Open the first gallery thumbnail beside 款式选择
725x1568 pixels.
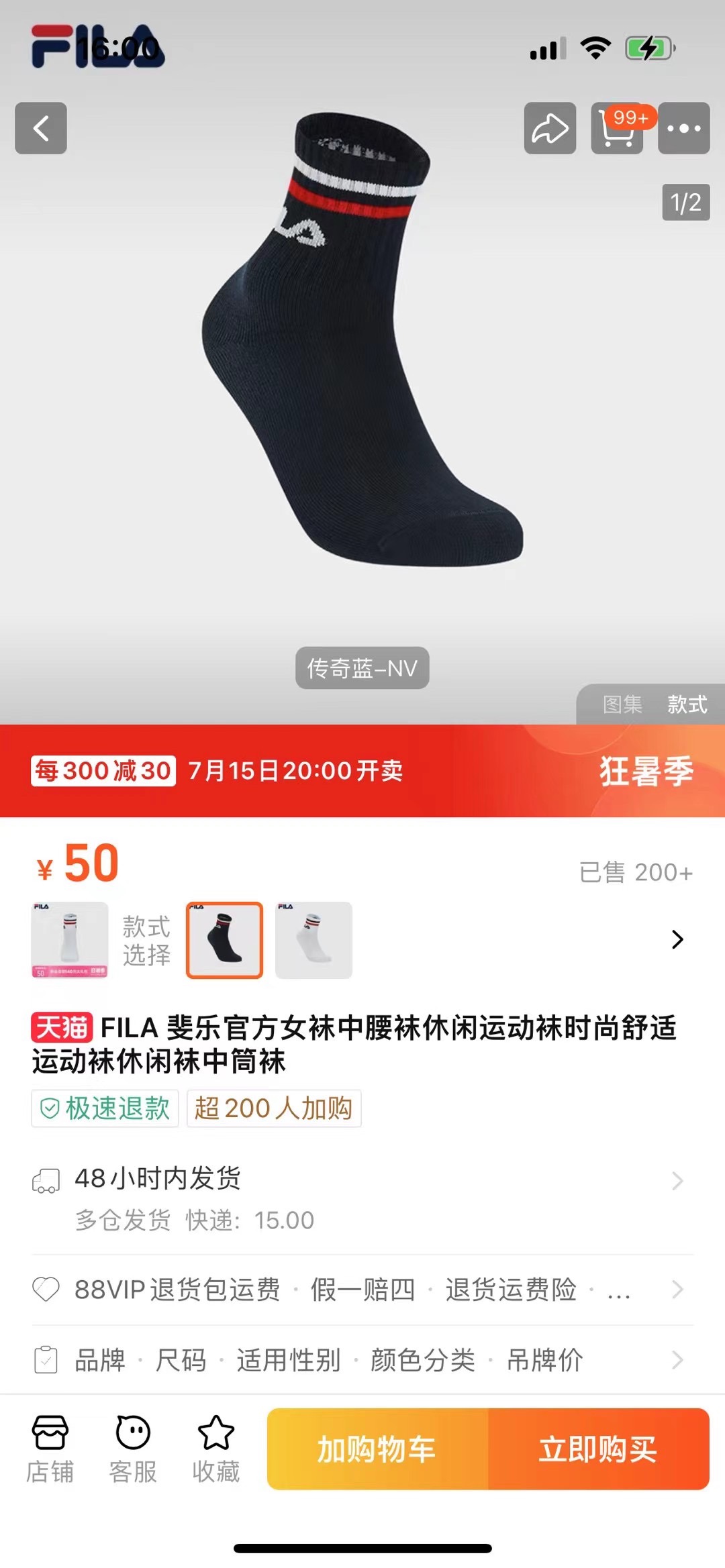[x=70, y=940]
